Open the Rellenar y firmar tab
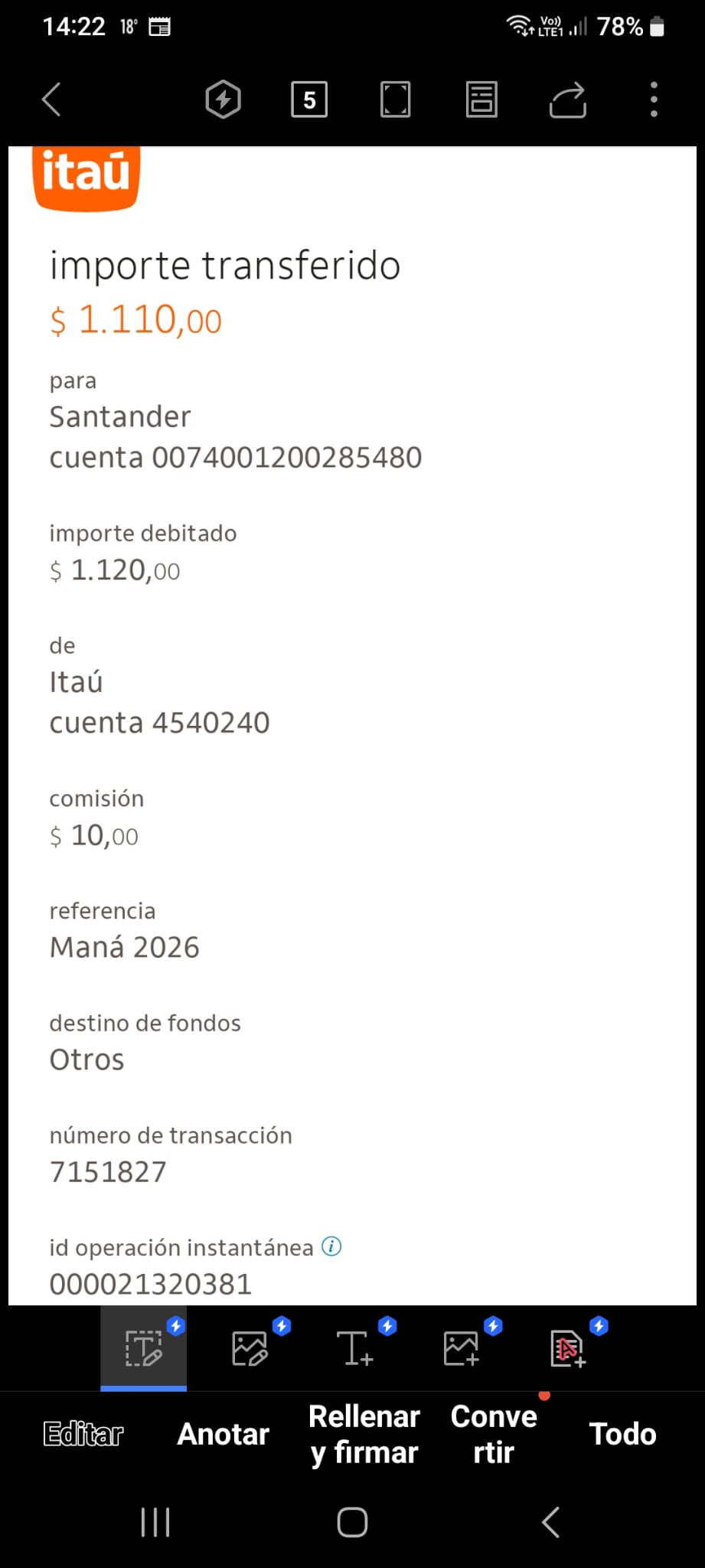 (364, 1434)
